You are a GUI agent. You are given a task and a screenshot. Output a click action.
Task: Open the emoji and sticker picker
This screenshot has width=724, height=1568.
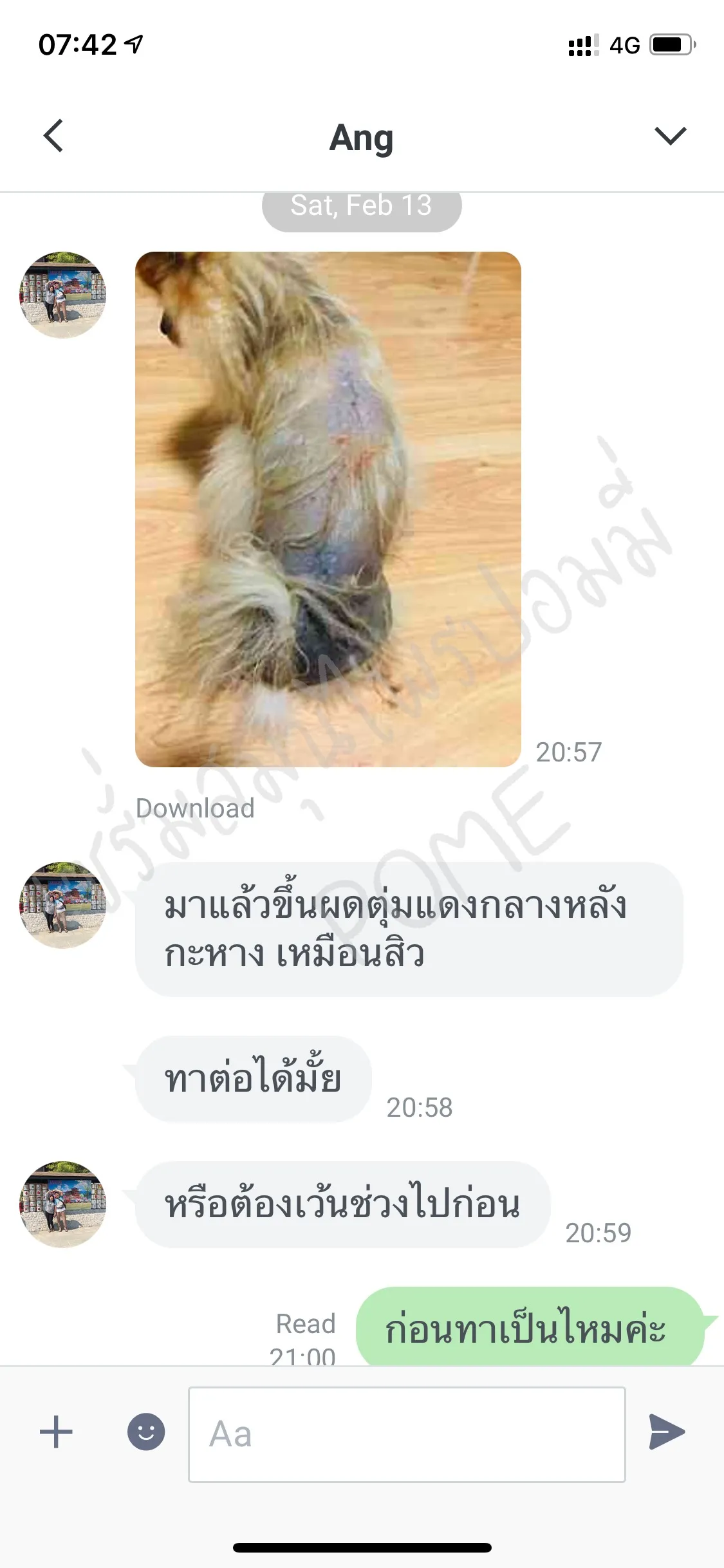point(146,1432)
